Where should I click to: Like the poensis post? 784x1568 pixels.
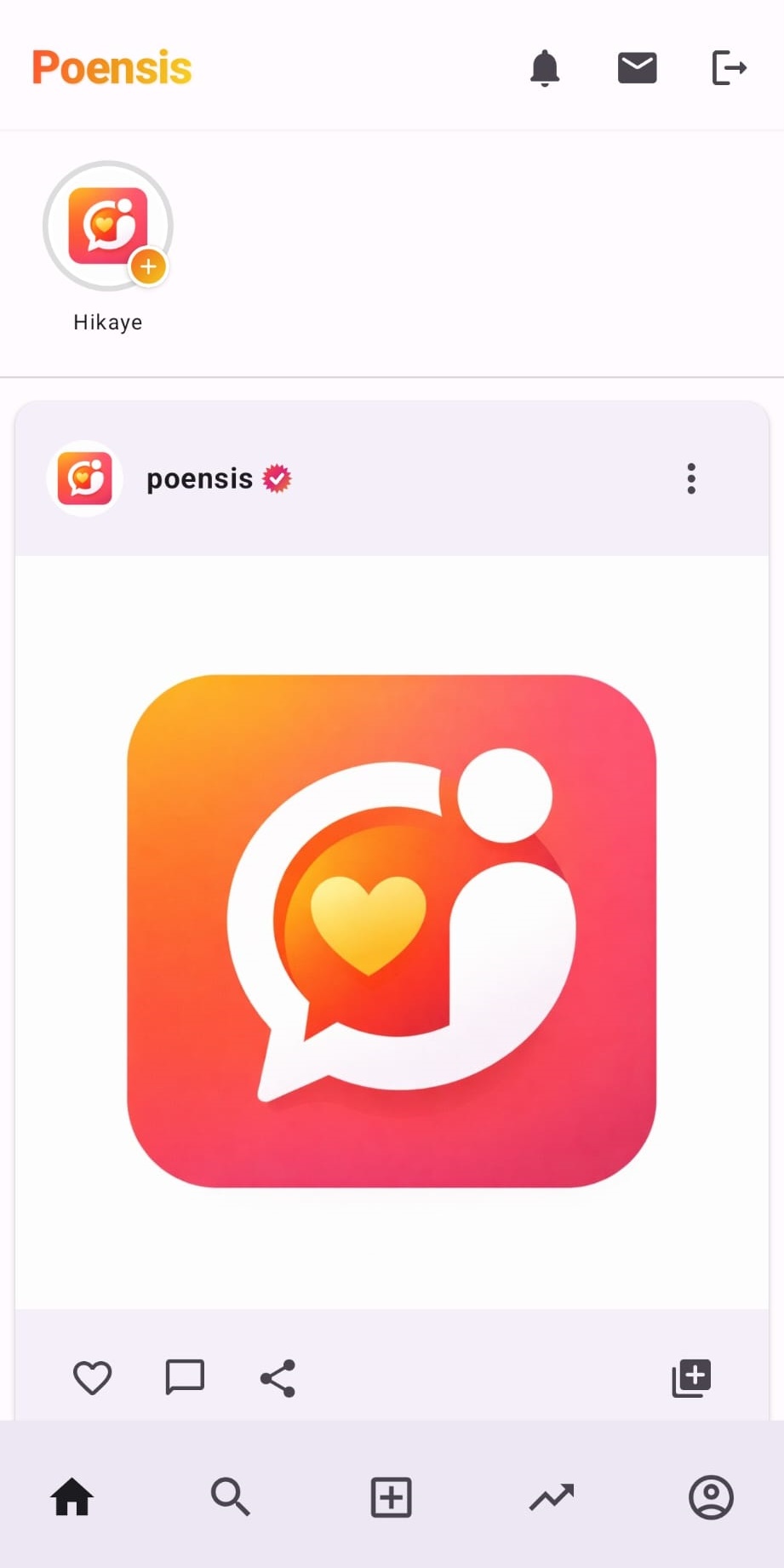click(x=93, y=1377)
